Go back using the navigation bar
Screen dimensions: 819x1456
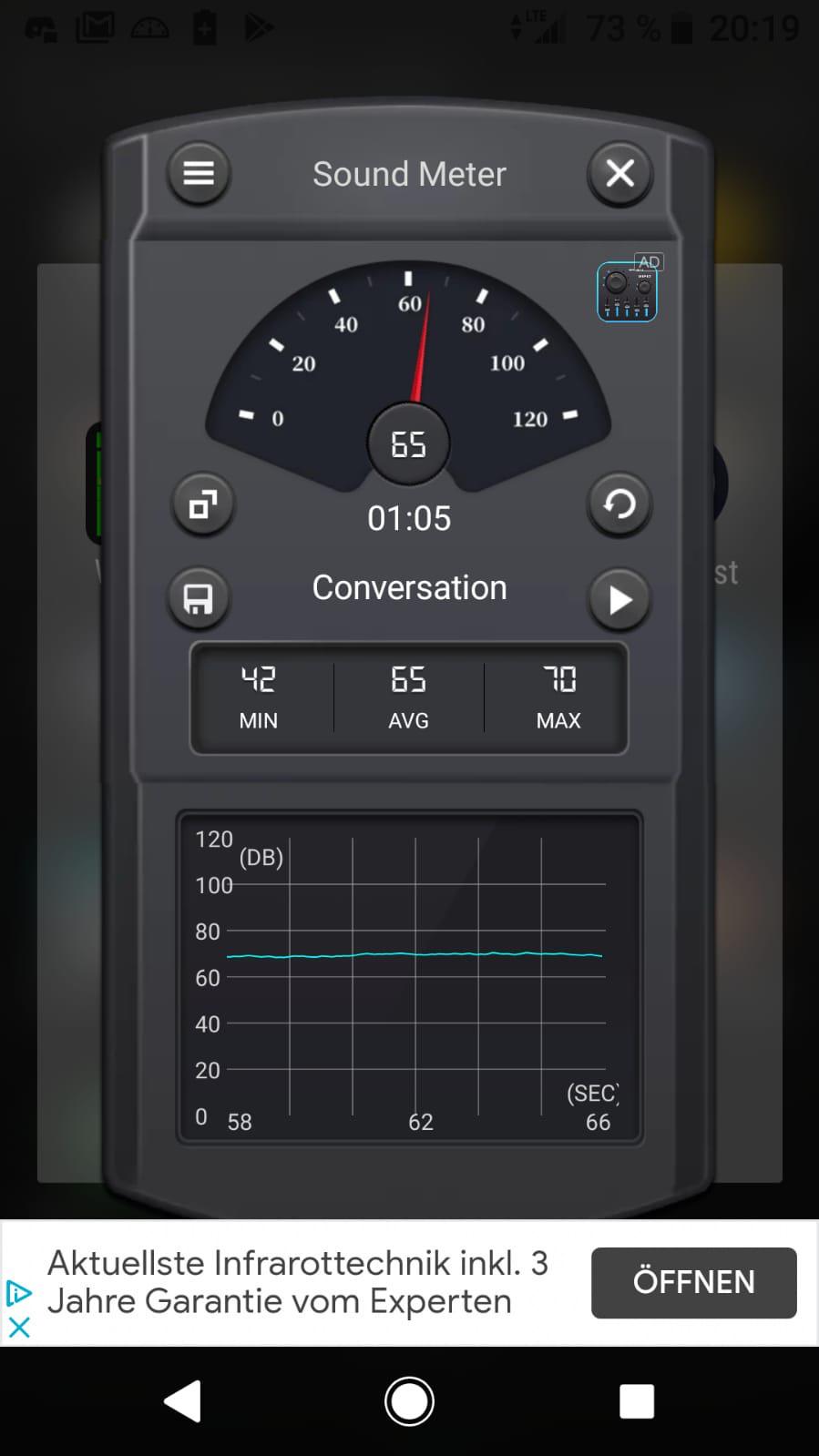coord(183,1400)
